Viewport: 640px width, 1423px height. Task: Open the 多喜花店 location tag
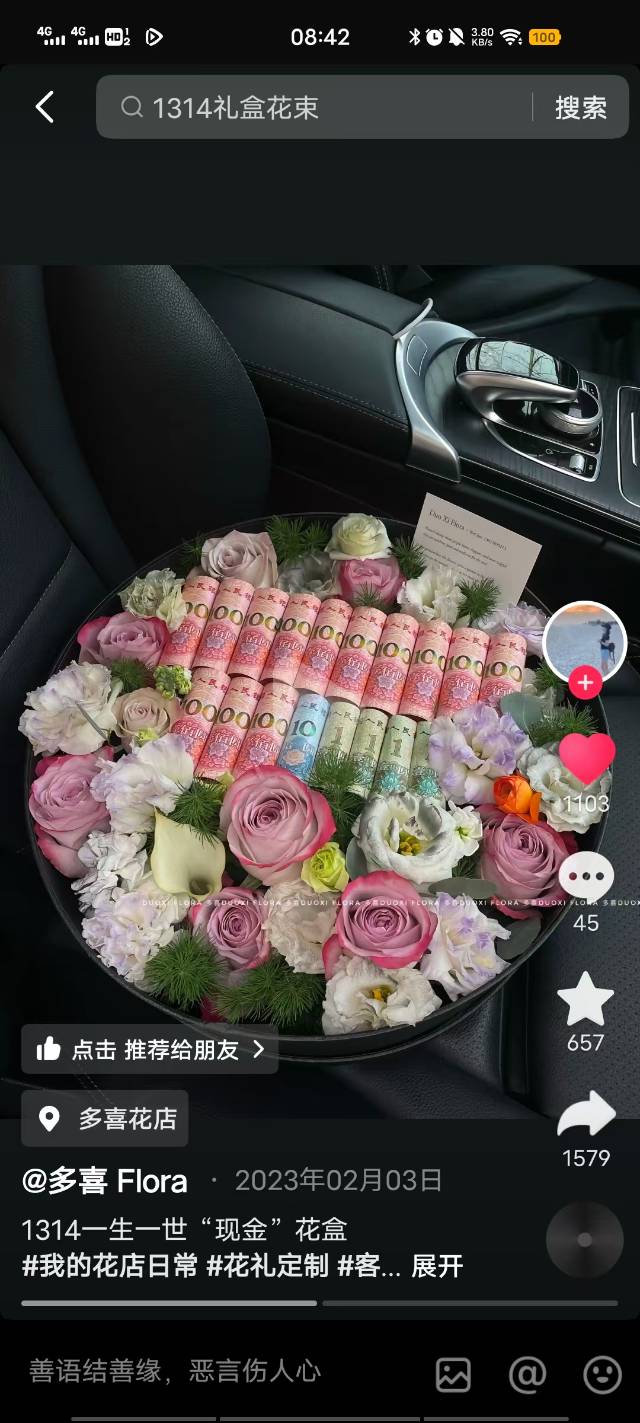(106, 1118)
